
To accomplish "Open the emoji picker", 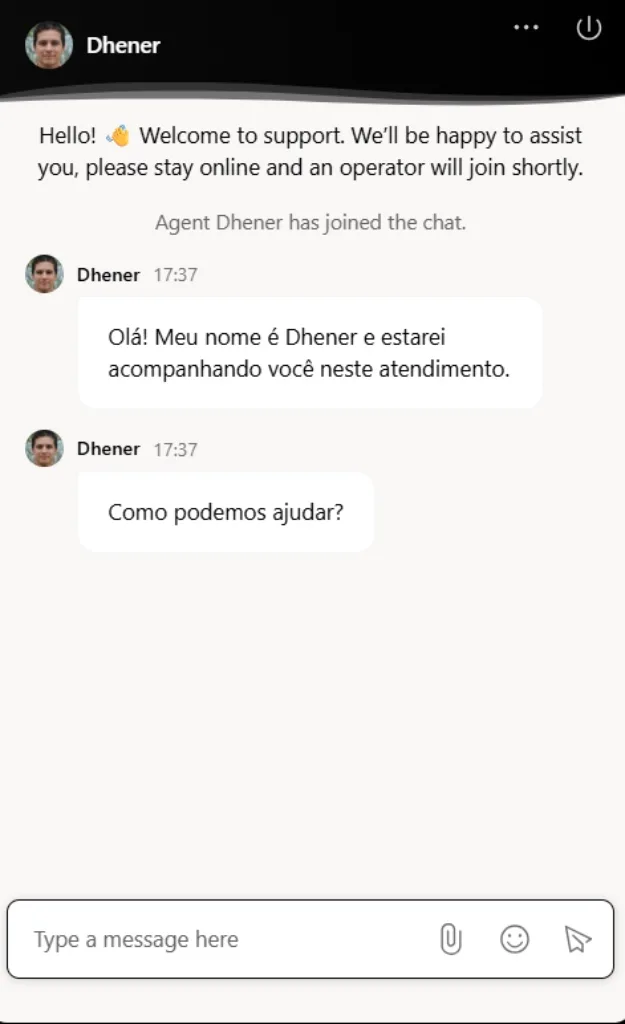I will click(x=514, y=939).
